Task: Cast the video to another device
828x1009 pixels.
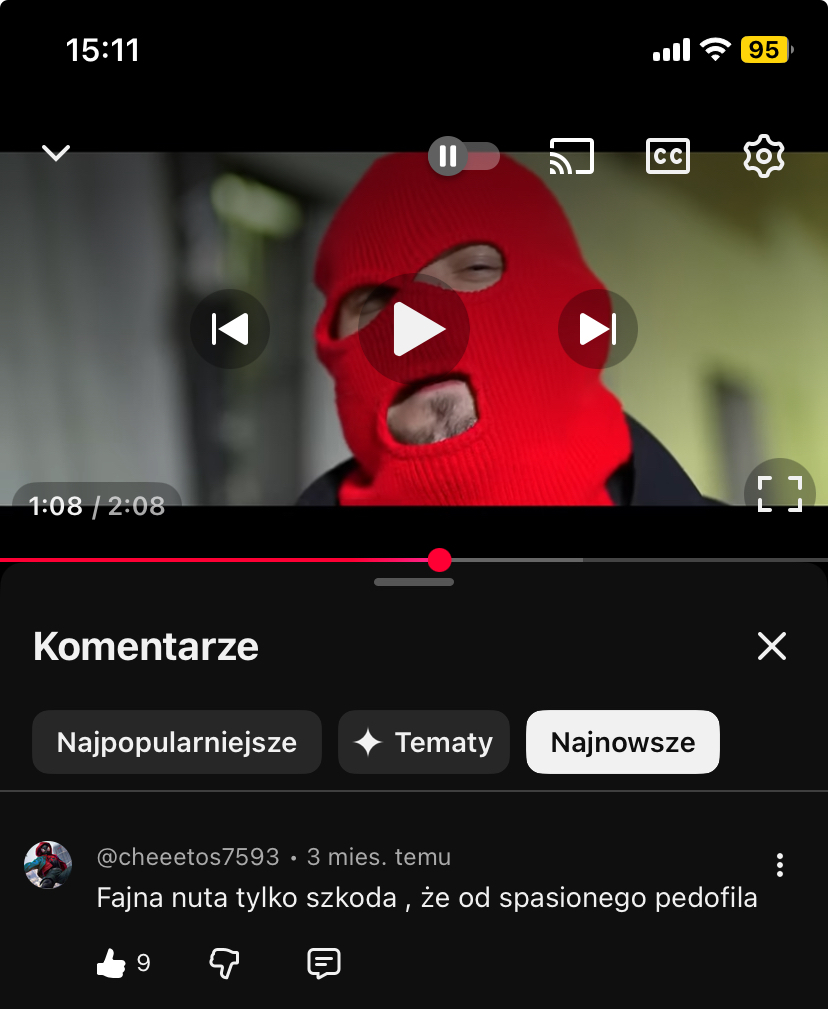Action: 572,156
